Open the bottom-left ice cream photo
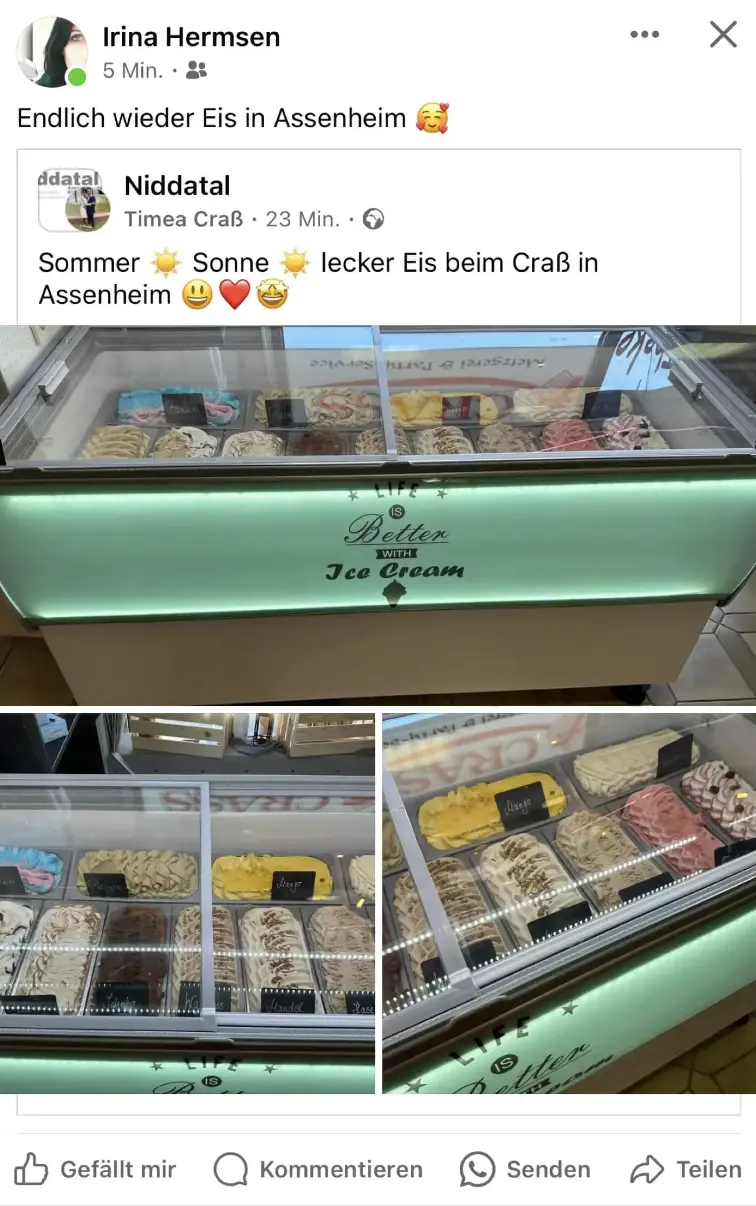756x1206 pixels. pyautogui.click(x=187, y=902)
